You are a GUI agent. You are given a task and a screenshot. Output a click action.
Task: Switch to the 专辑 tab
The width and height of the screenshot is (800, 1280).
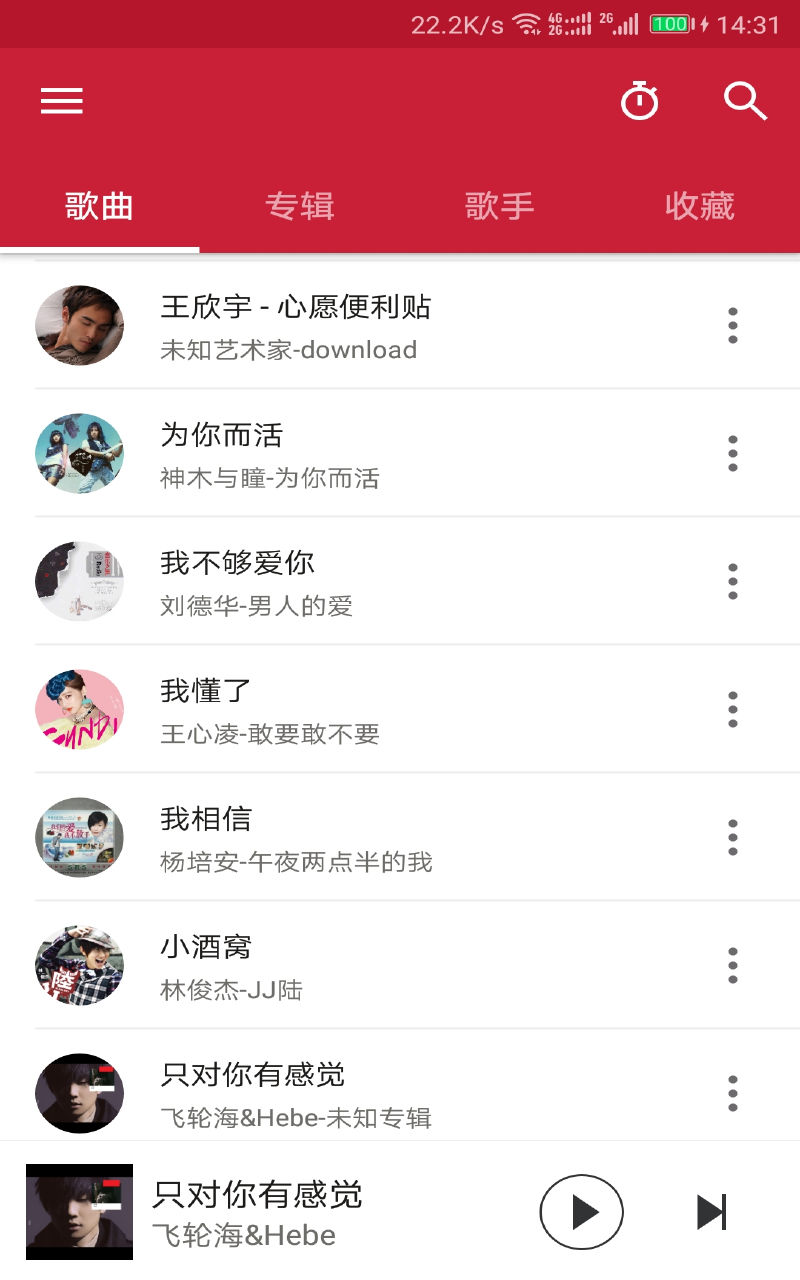(x=299, y=206)
